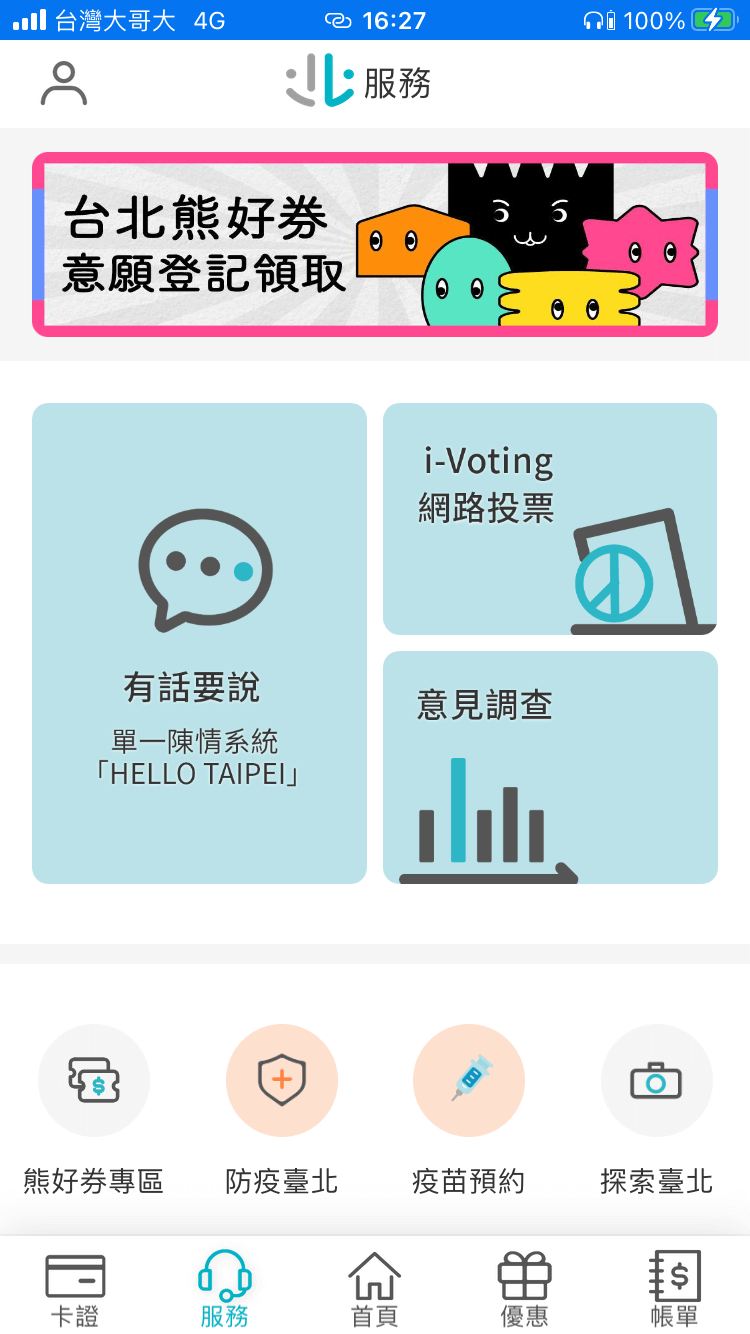Open 有話要說 HELLO TAIPEI card
The height and width of the screenshot is (1334, 750).
tap(199, 643)
